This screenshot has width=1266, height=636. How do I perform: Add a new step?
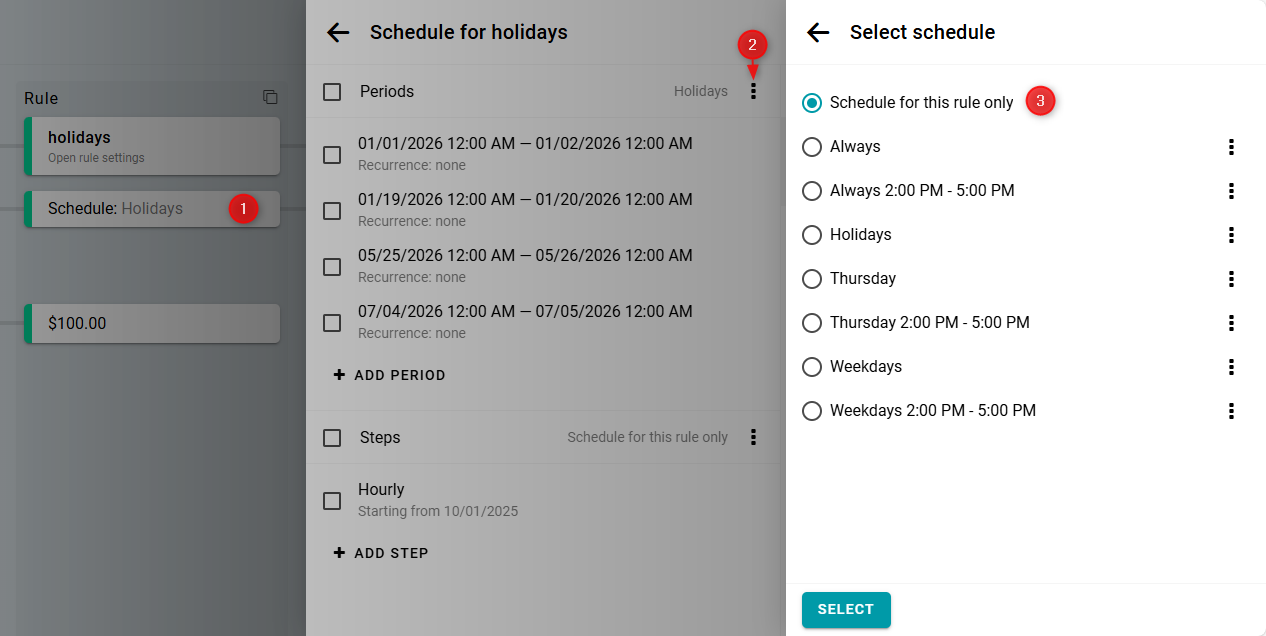point(381,553)
